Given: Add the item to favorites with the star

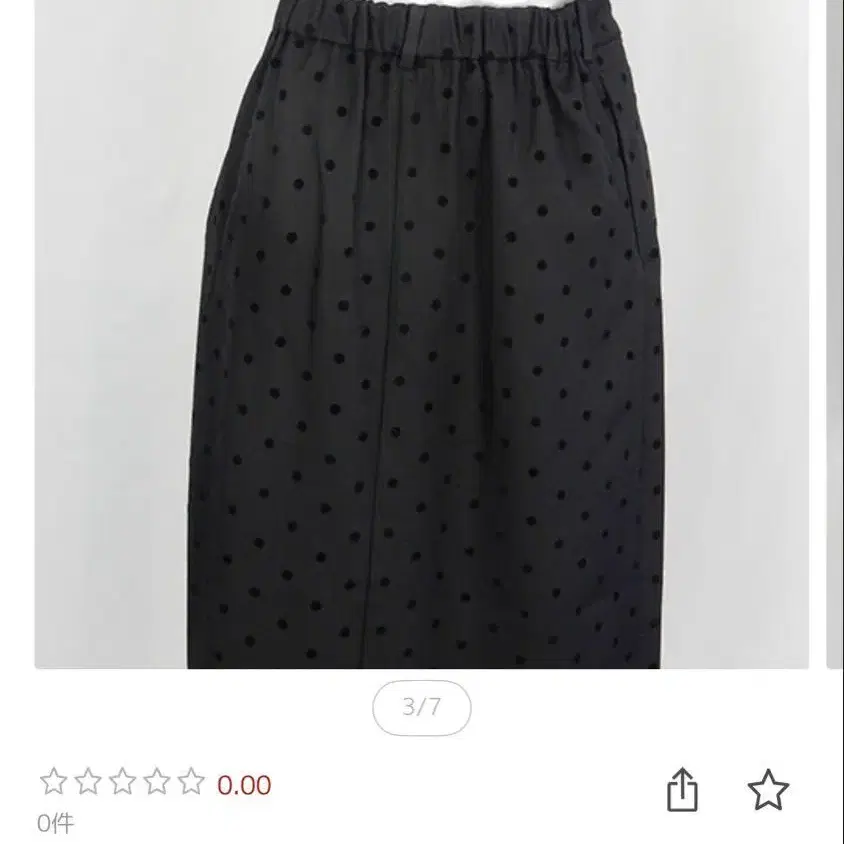Looking at the screenshot, I should pyautogui.click(x=768, y=789).
